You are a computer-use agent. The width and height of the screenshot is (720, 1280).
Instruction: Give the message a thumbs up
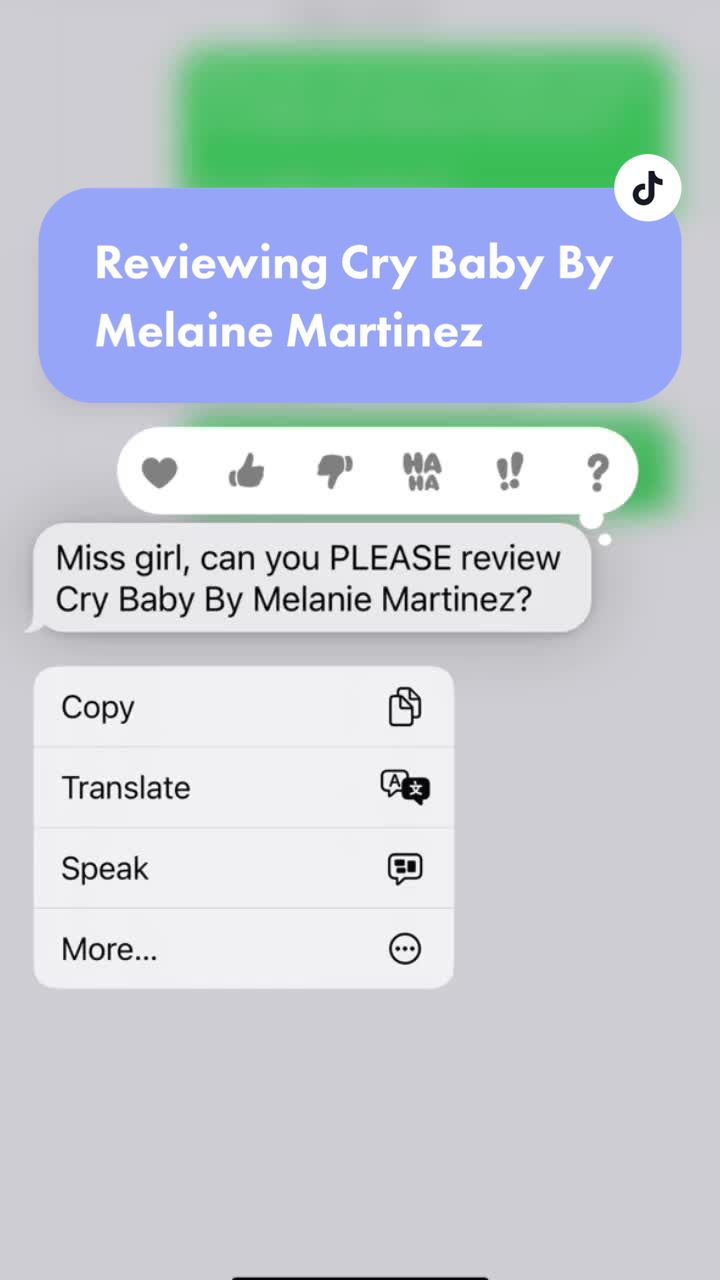pyautogui.click(x=246, y=472)
